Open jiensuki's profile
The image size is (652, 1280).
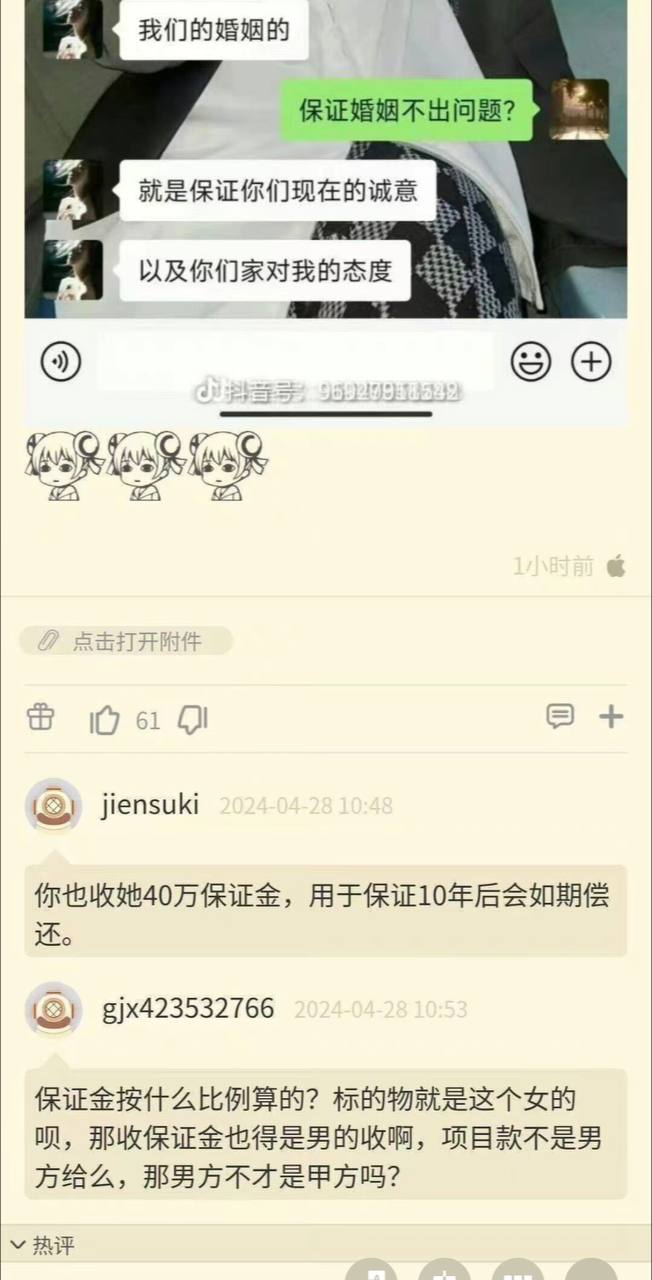[53, 806]
